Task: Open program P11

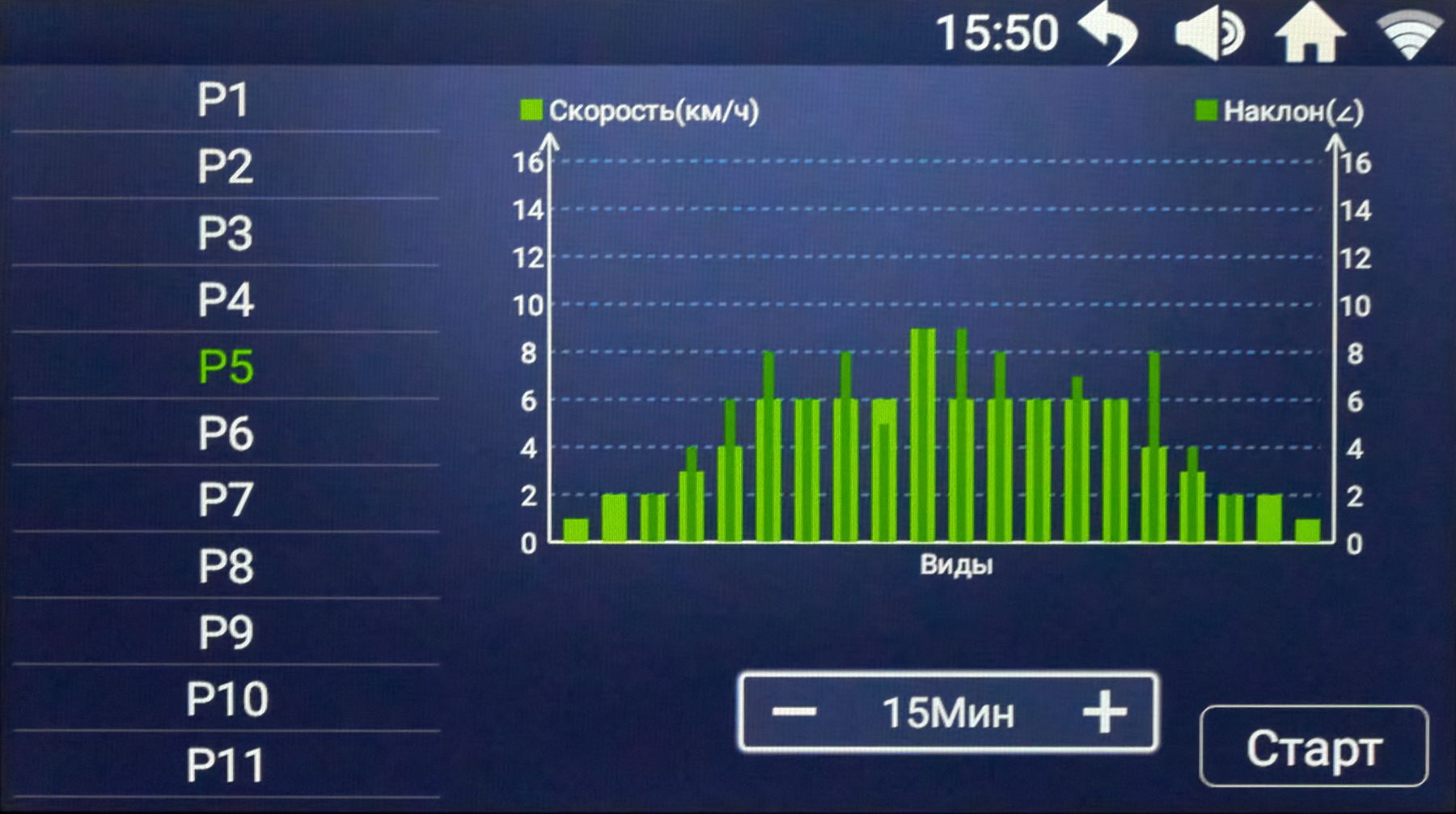Action: pos(226,765)
